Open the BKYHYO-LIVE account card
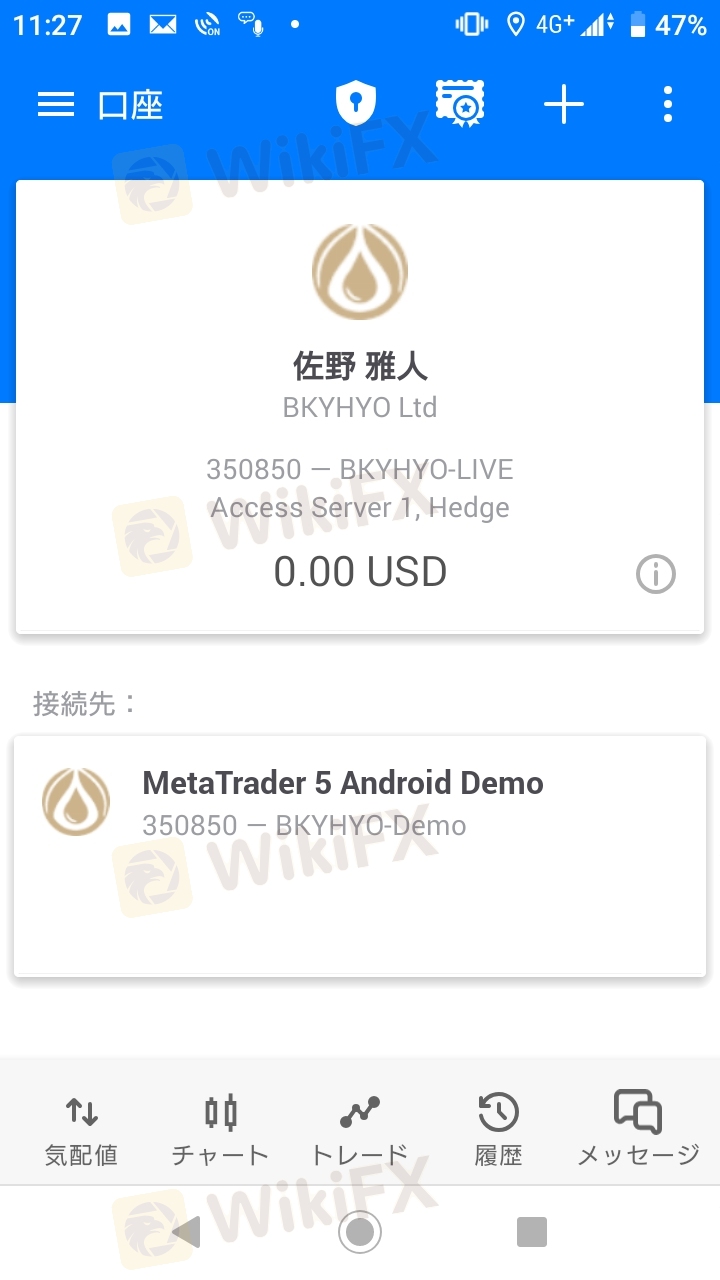Screen dimensions: 720x1280 pos(360,406)
